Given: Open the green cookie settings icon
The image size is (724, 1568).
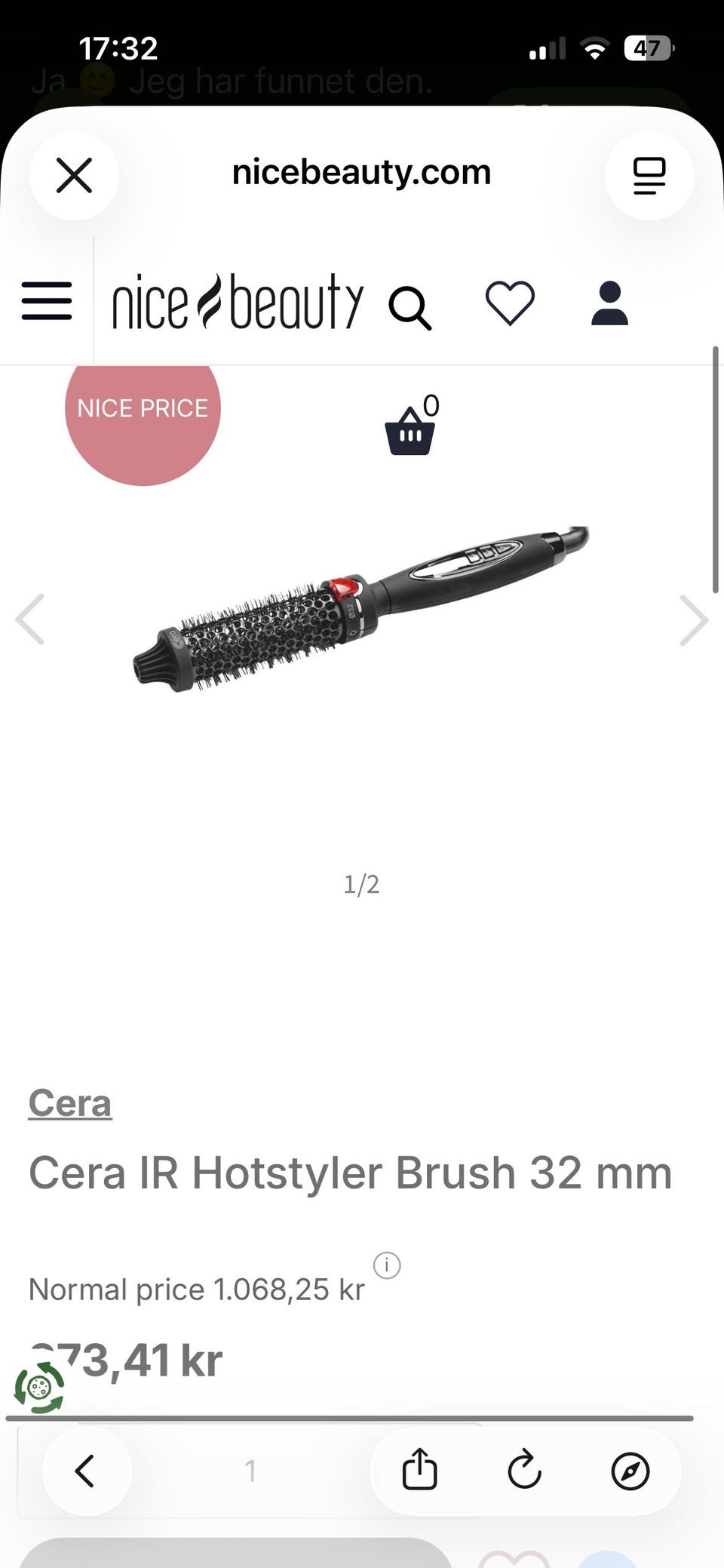Looking at the screenshot, I should coord(39,1387).
